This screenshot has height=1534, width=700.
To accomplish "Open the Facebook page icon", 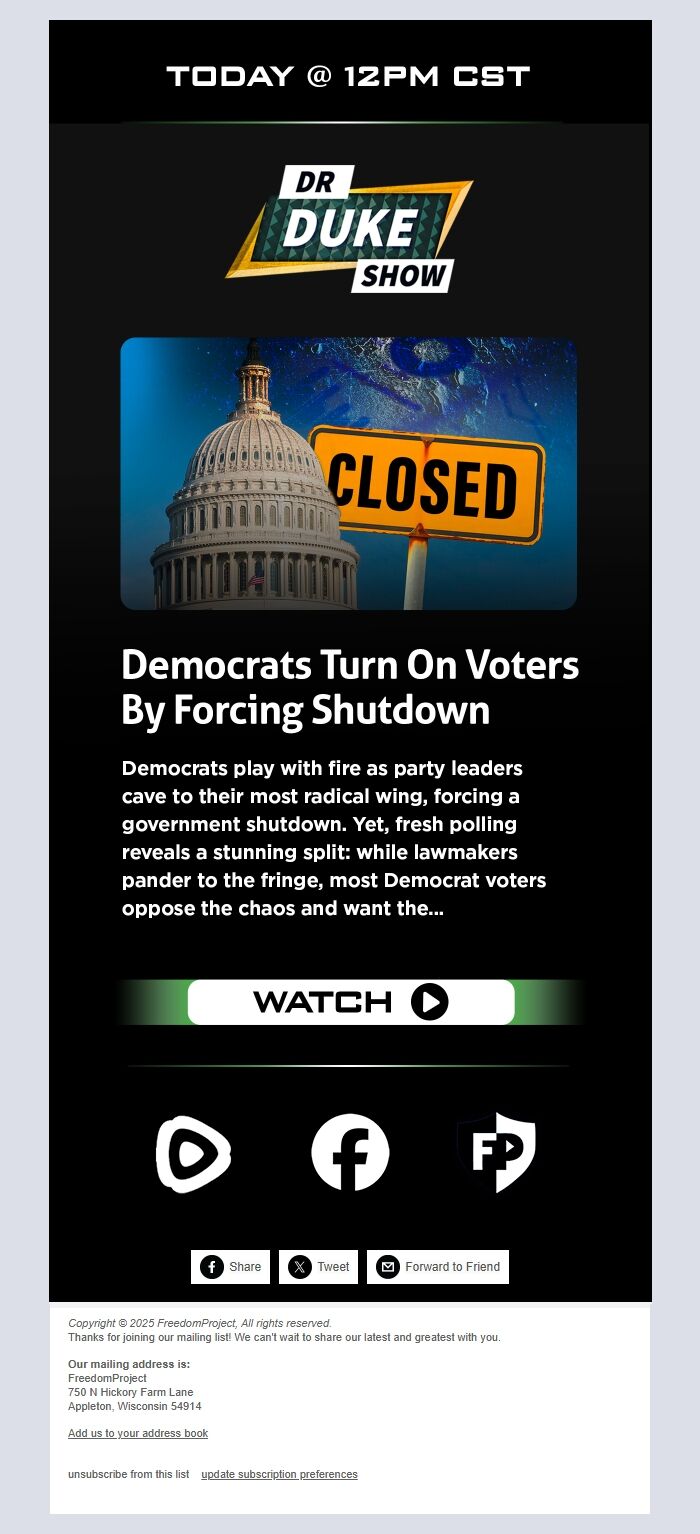I will click(350, 1153).
